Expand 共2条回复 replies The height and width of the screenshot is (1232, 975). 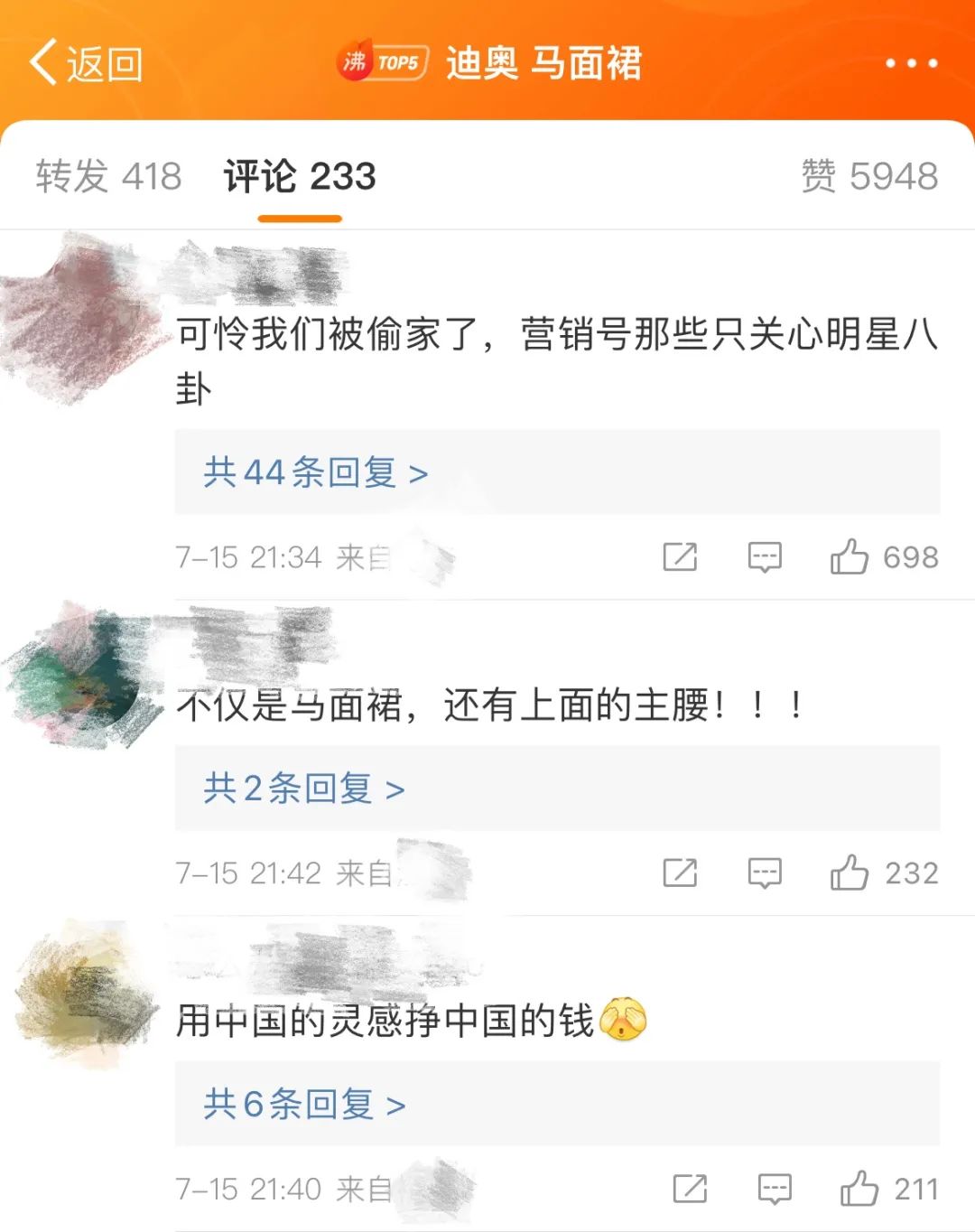click(x=303, y=789)
